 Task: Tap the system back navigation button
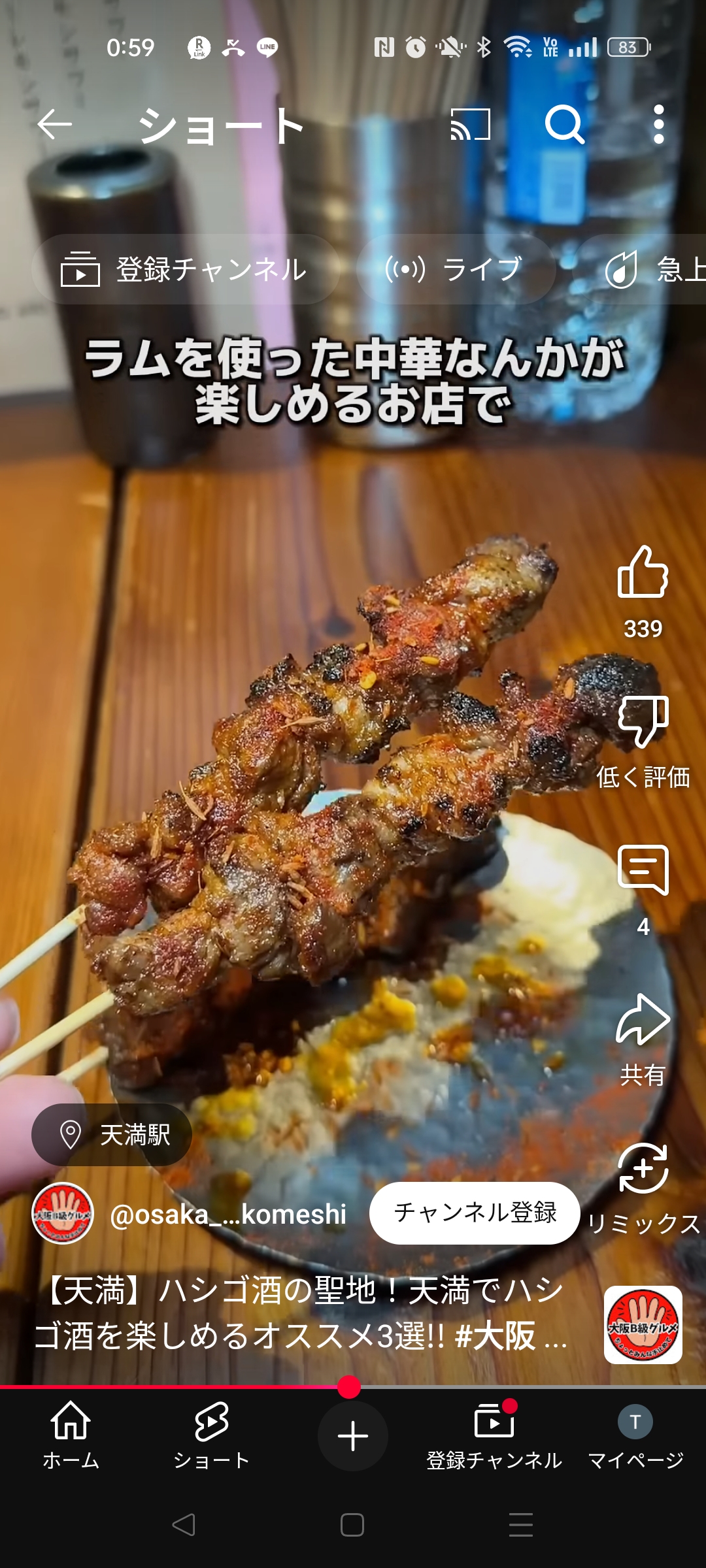point(184,1525)
